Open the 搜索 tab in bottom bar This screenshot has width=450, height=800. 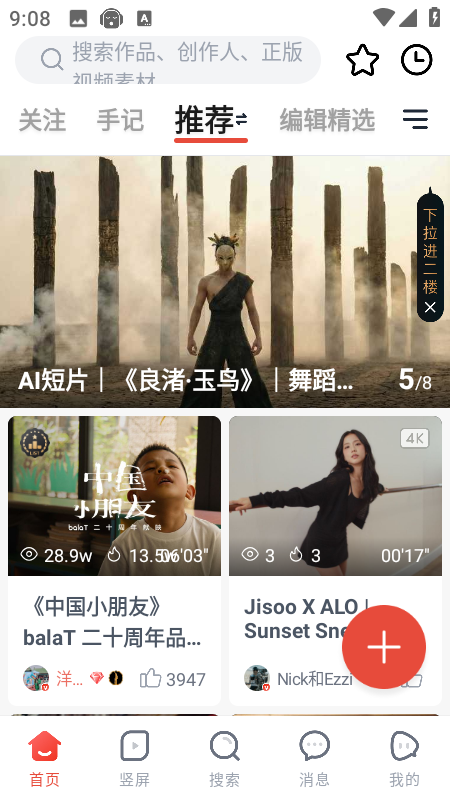224,759
